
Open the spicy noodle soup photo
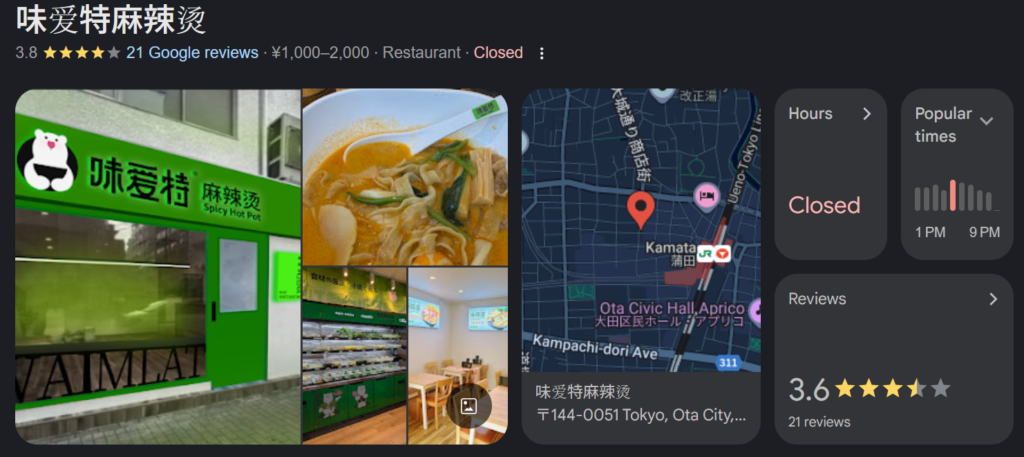404,176
